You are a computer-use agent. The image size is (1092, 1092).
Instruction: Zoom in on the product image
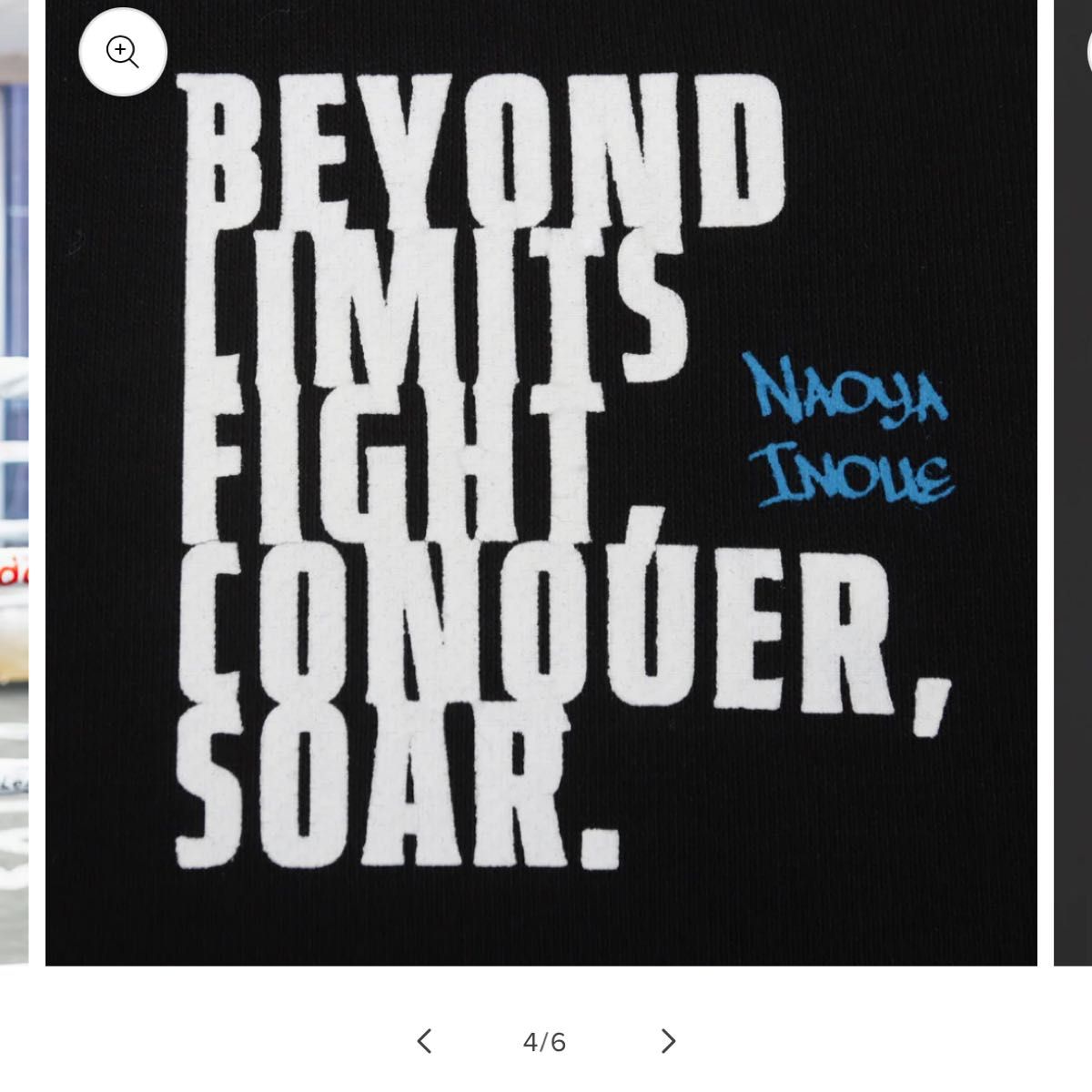[x=123, y=52]
